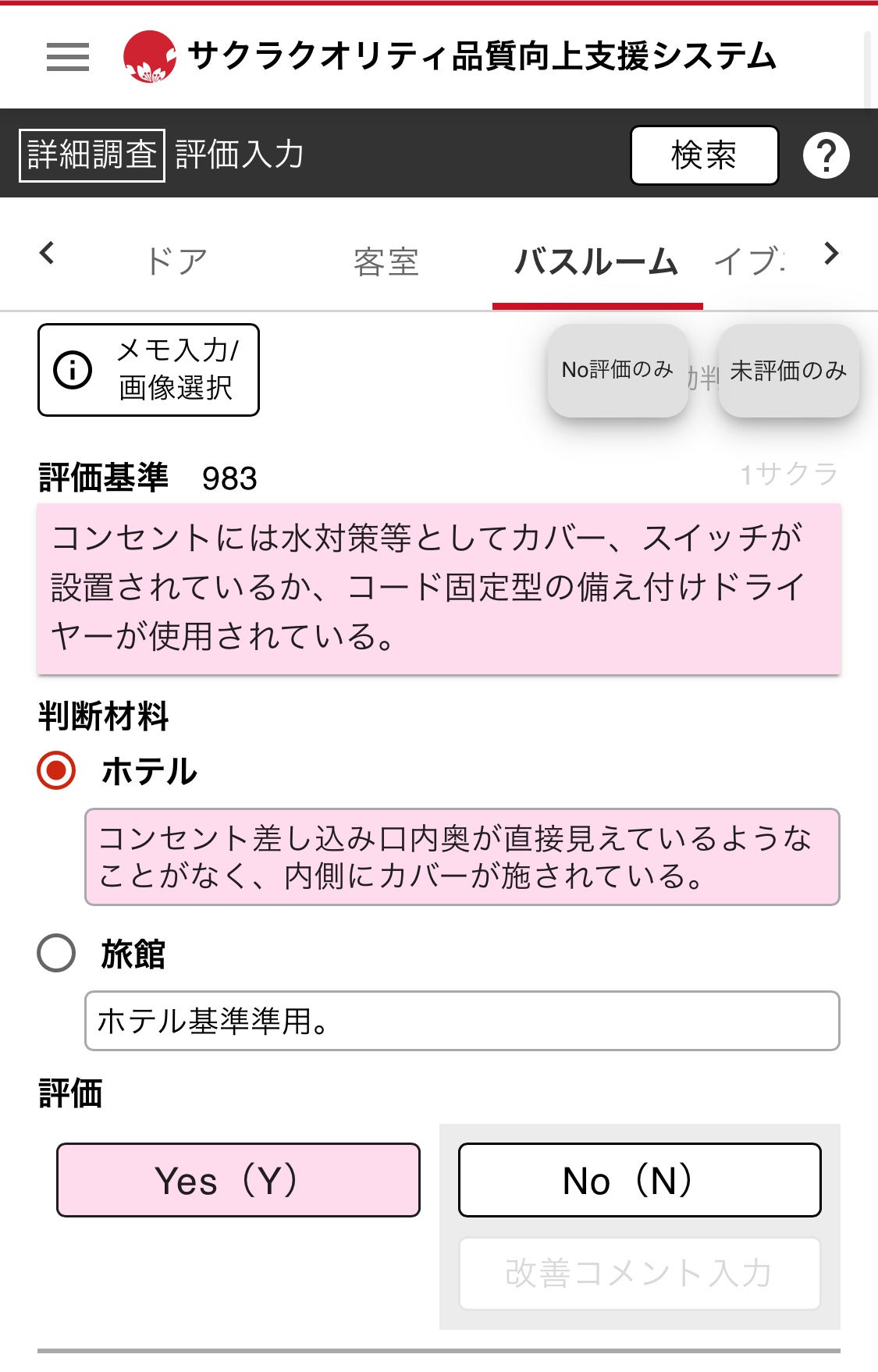The height and width of the screenshot is (1372, 878).
Task: Select the バスルーム tab
Action: (597, 261)
